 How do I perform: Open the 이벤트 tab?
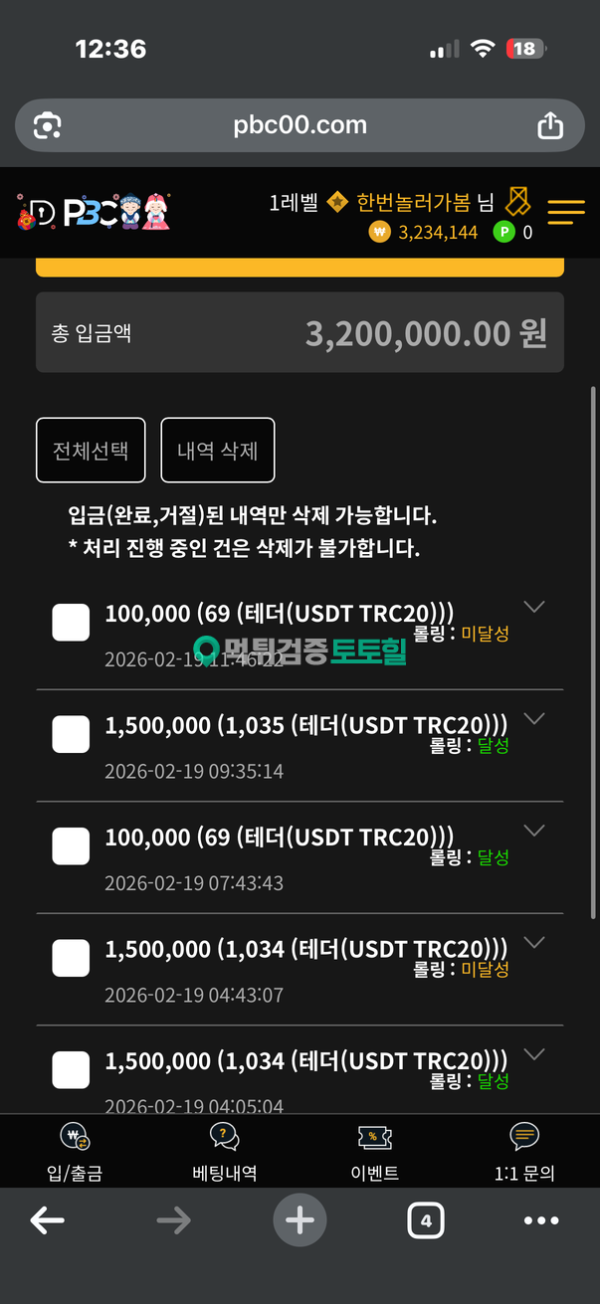[x=375, y=1152]
